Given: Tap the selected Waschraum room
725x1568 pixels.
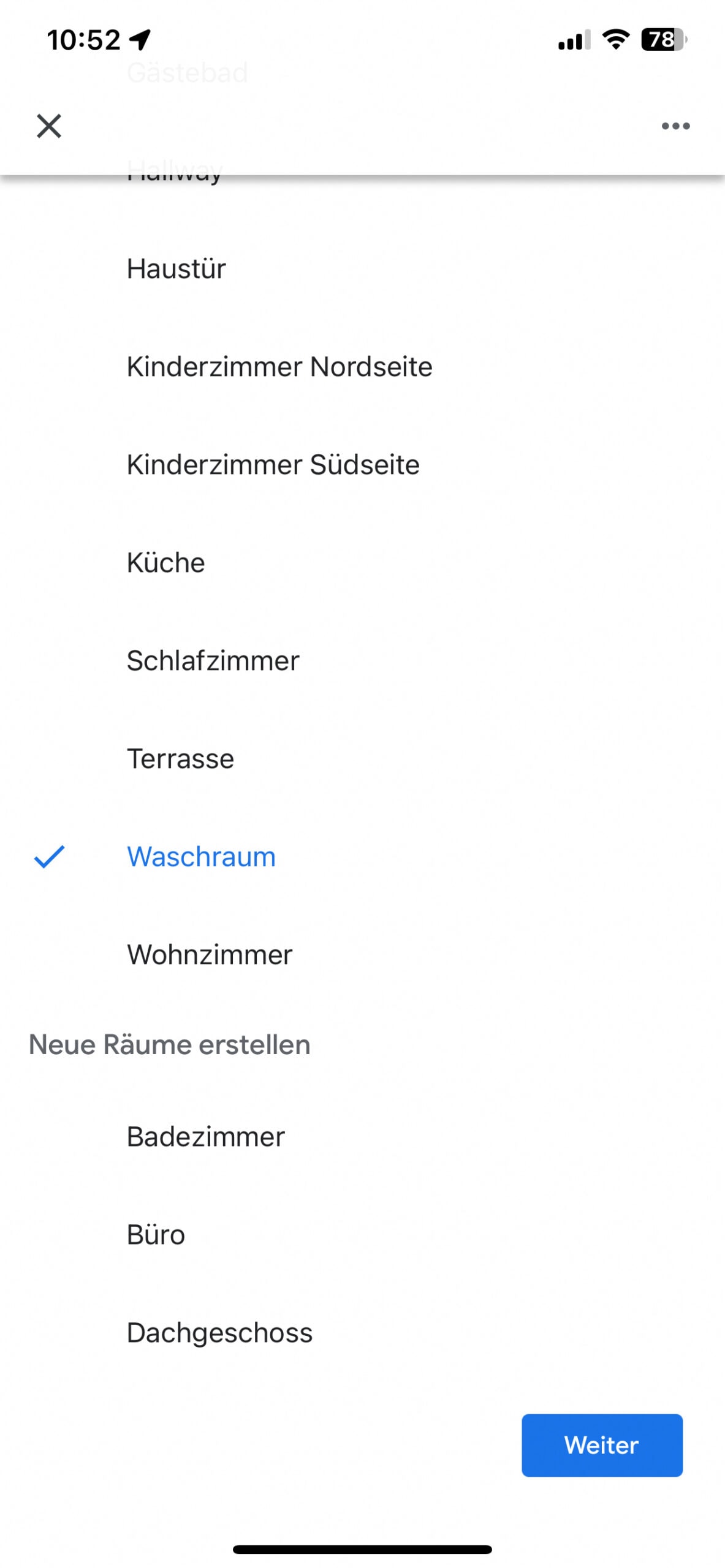Looking at the screenshot, I should 362,857.
